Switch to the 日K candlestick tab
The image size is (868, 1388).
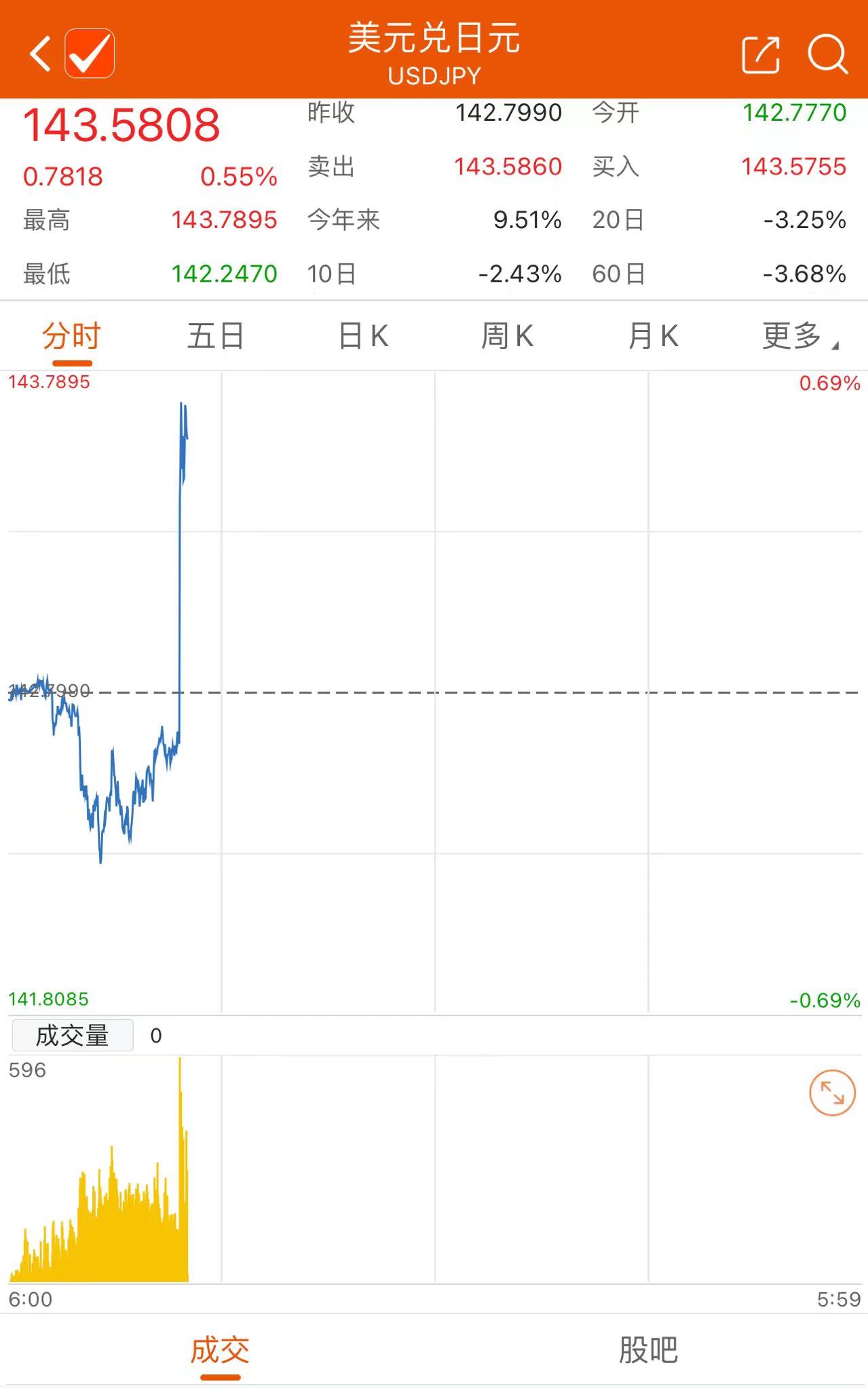click(x=362, y=335)
